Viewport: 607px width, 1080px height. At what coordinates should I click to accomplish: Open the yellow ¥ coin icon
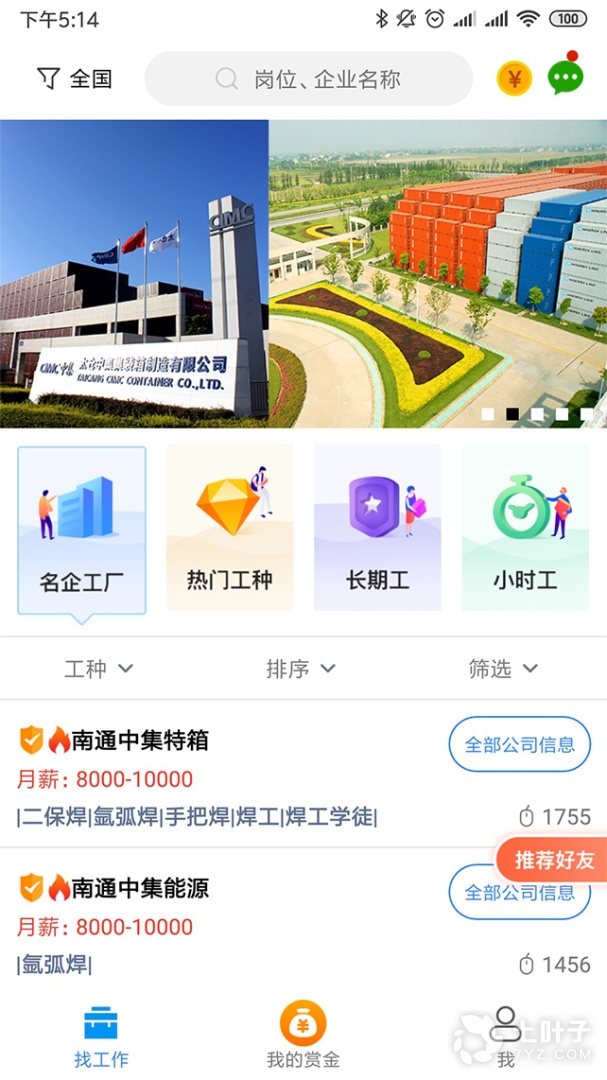pyautogui.click(x=514, y=79)
